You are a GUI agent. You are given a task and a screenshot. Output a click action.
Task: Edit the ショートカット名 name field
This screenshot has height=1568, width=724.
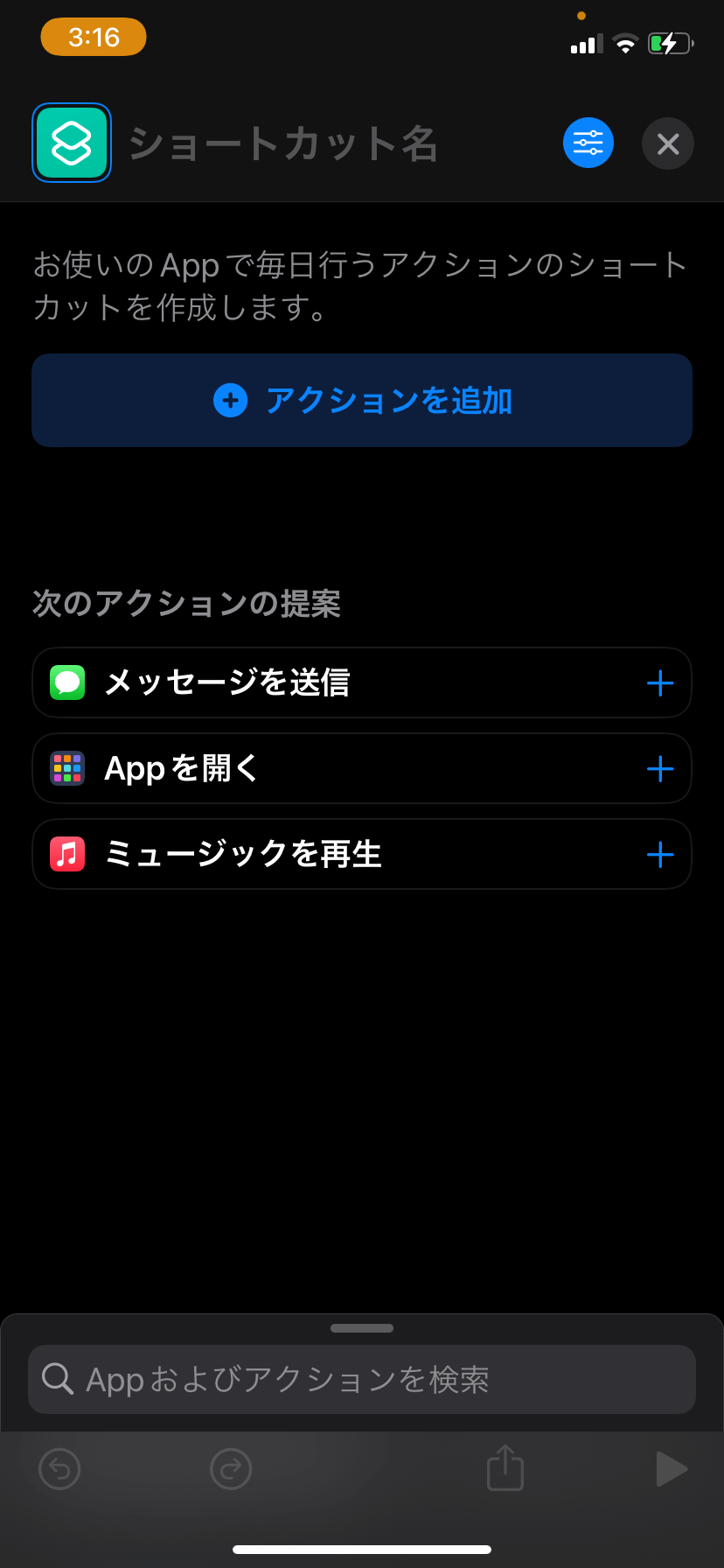(x=283, y=143)
